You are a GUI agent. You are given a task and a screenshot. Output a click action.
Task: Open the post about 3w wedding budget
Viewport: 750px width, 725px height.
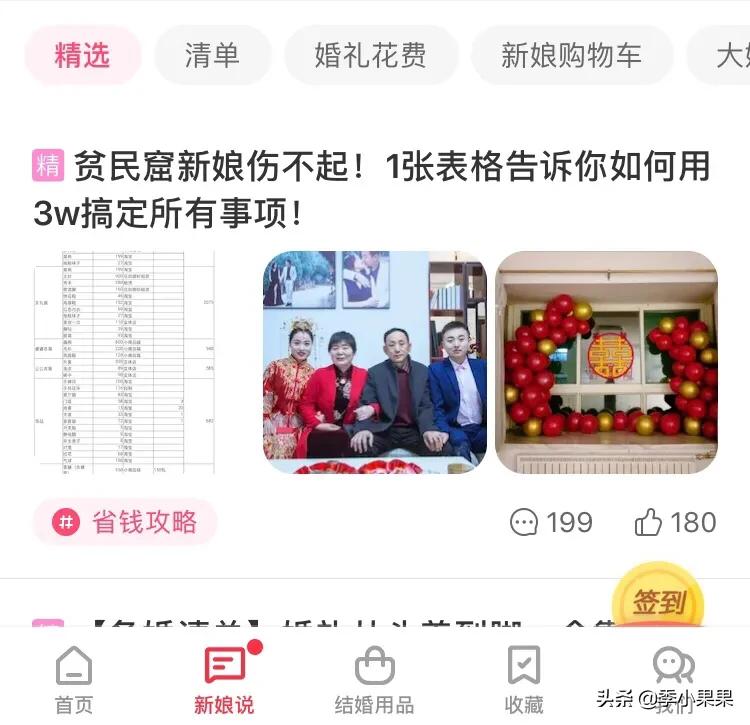point(370,190)
